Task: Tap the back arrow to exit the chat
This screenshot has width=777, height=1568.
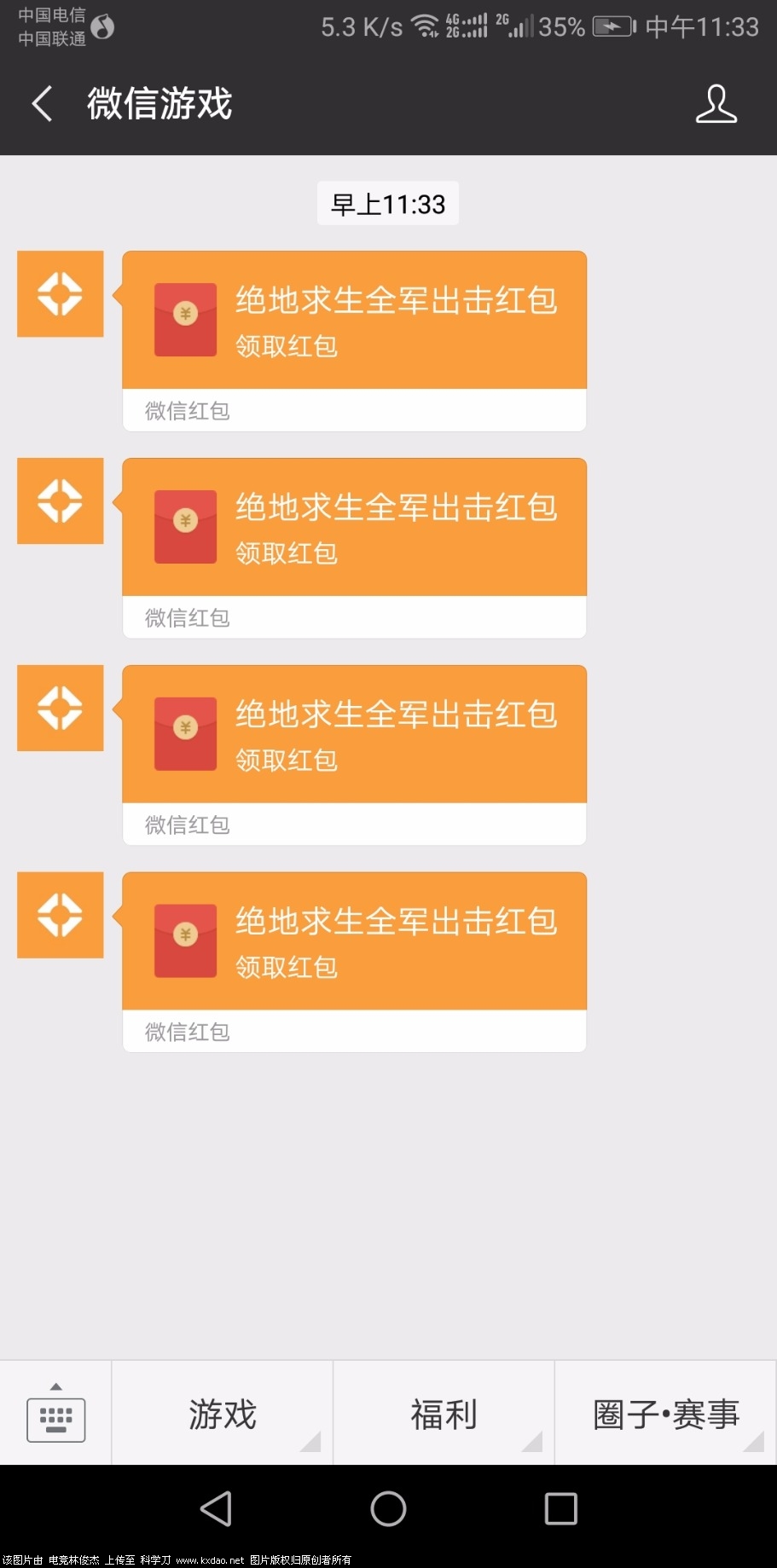Action: pyautogui.click(x=41, y=102)
